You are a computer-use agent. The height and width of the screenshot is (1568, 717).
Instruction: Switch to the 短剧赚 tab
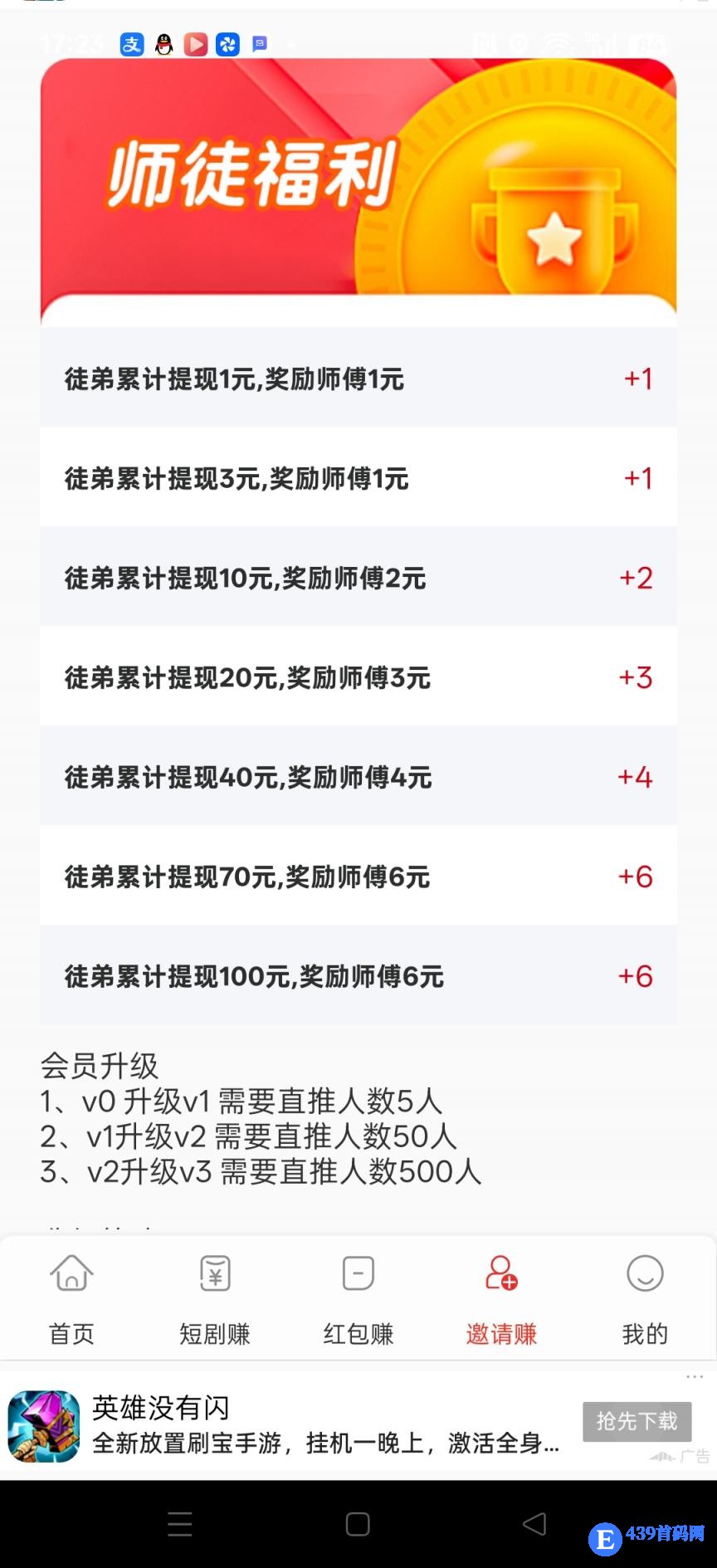[215, 1298]
